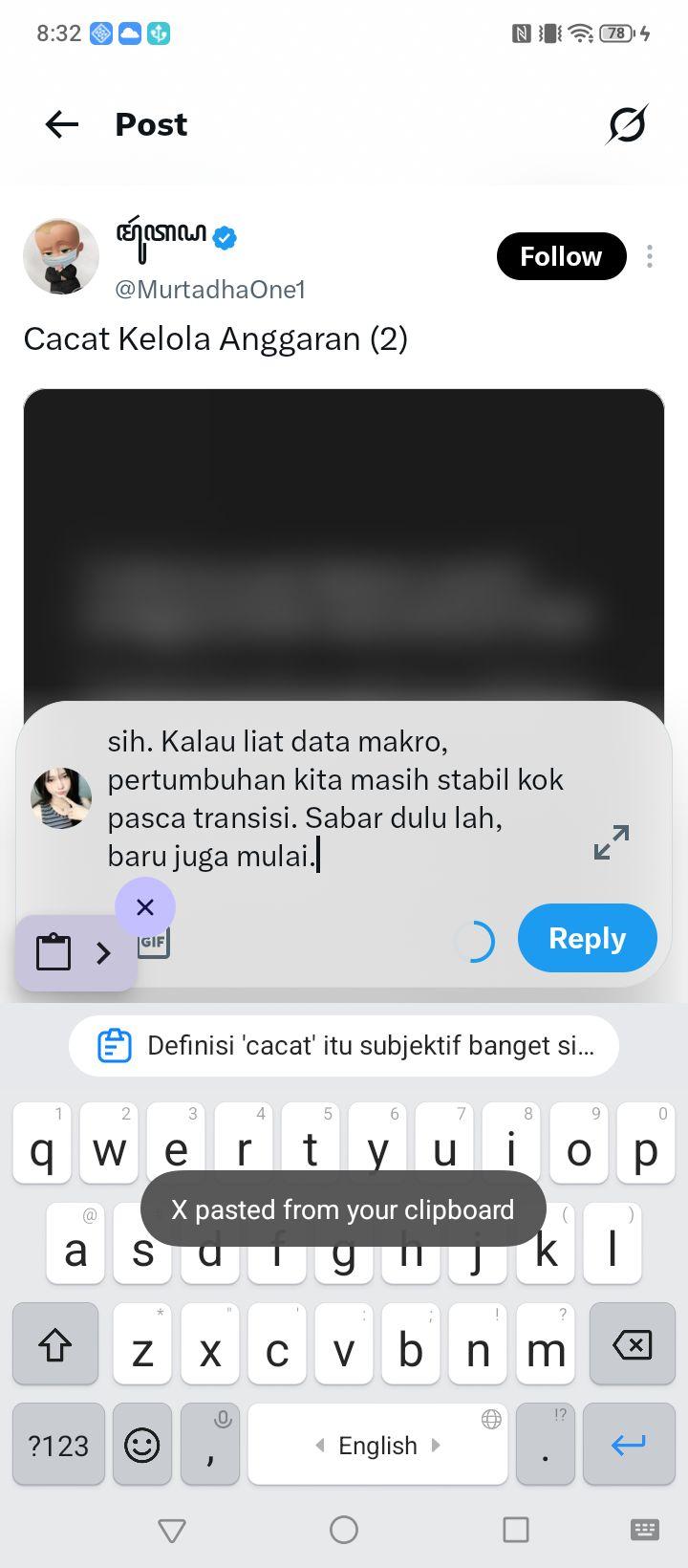688x1568 pixels.
Task: Open the blurred media in the post
Action: (344, 545)
